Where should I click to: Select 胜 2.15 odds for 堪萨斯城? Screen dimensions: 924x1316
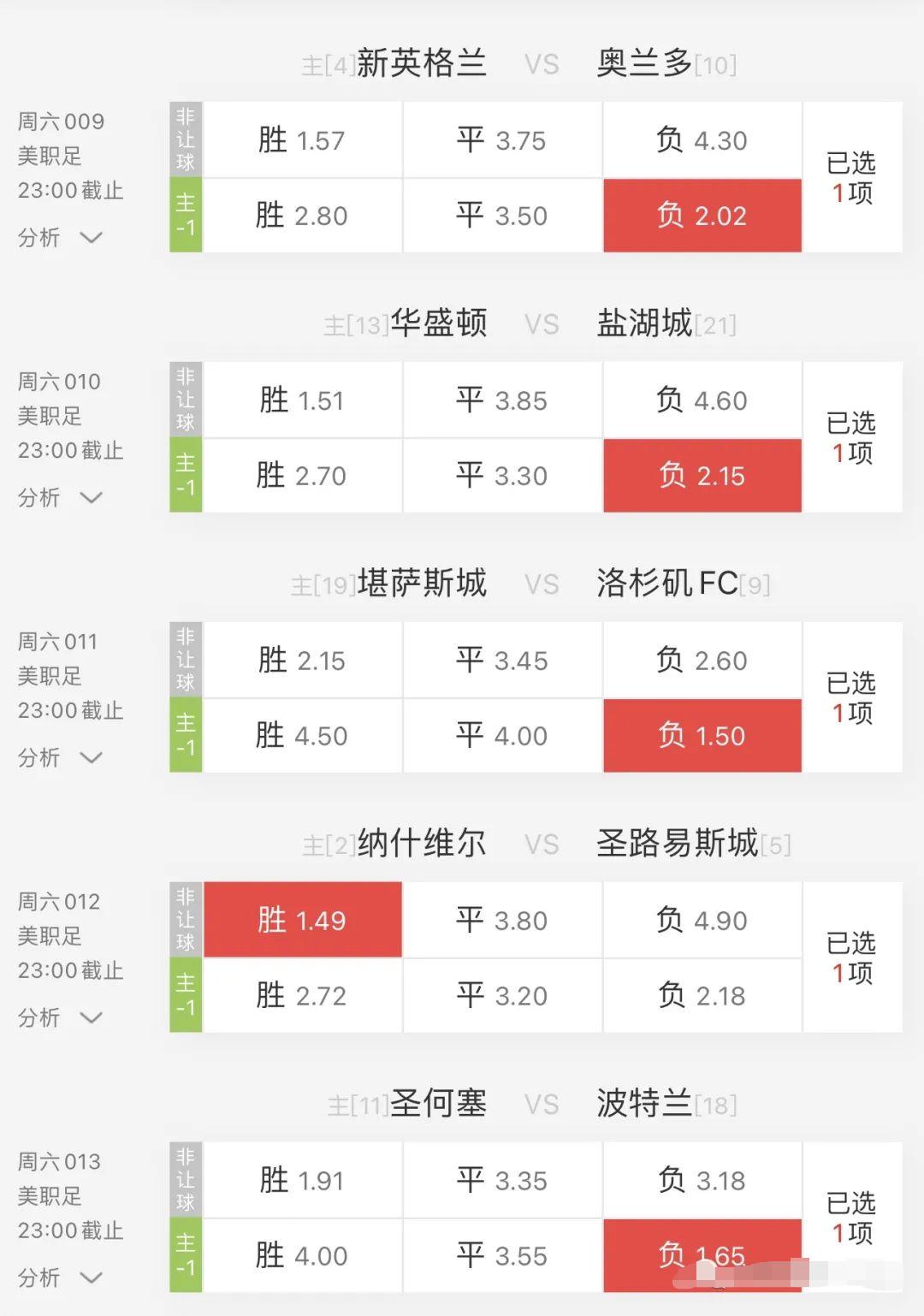pos(303,660)
